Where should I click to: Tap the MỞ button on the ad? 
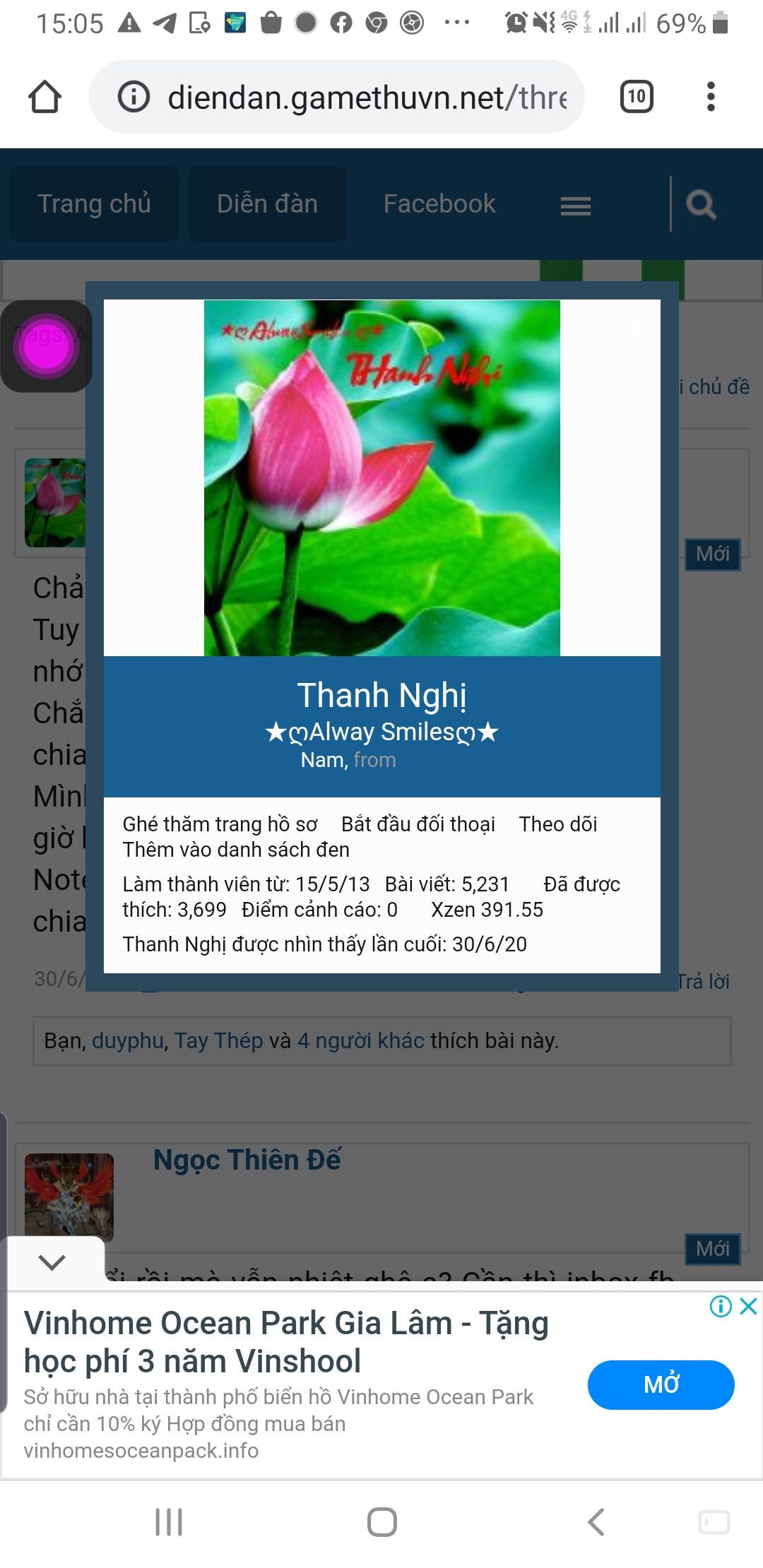point(661,1384)
